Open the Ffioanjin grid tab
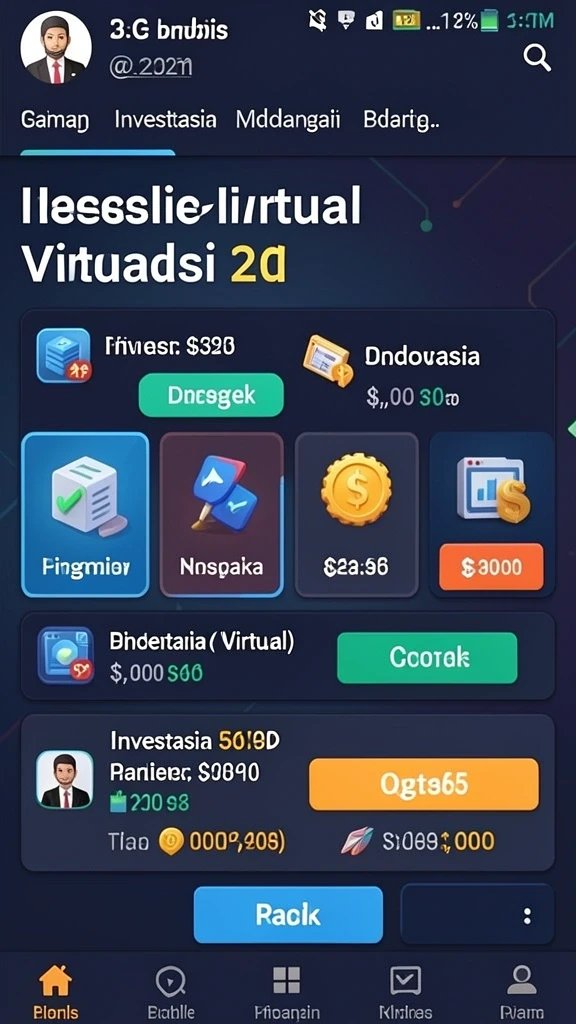 pyautogui.click(x=287, y=992)
